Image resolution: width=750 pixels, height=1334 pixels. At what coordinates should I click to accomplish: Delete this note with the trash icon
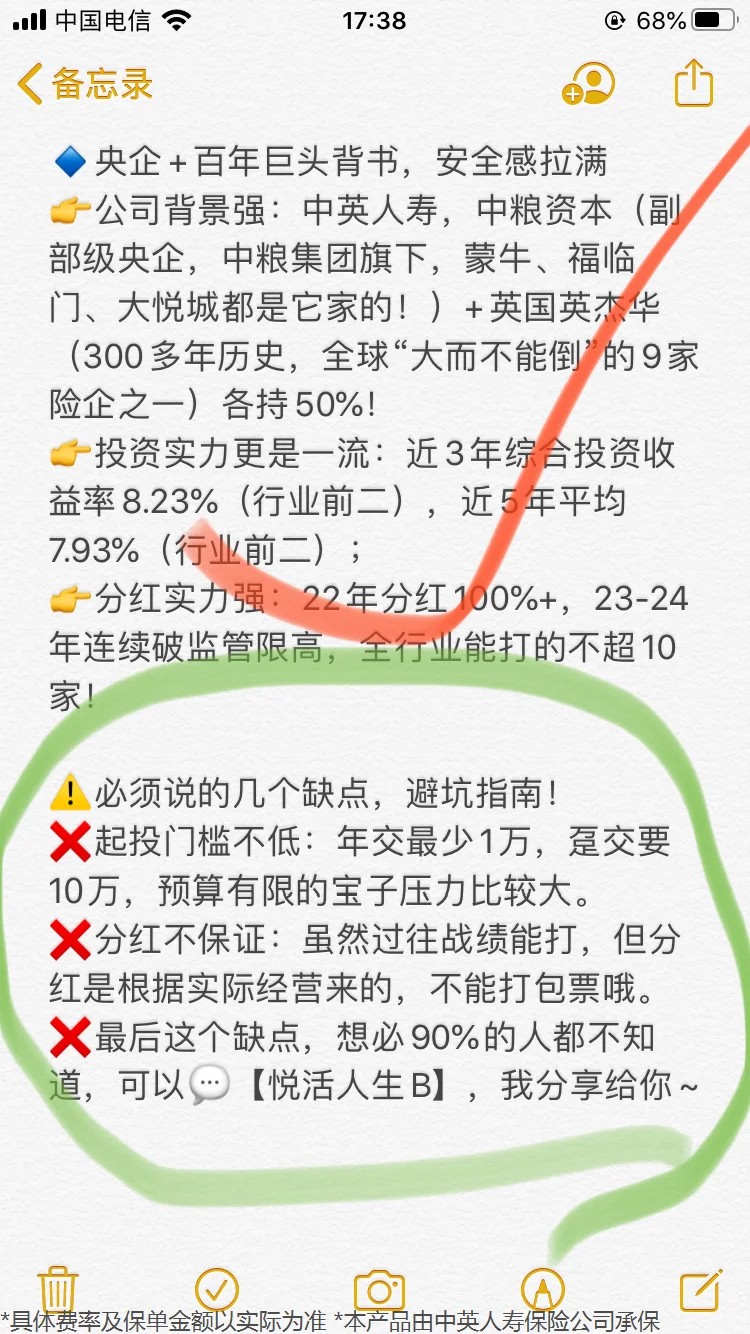point(58,1288)
